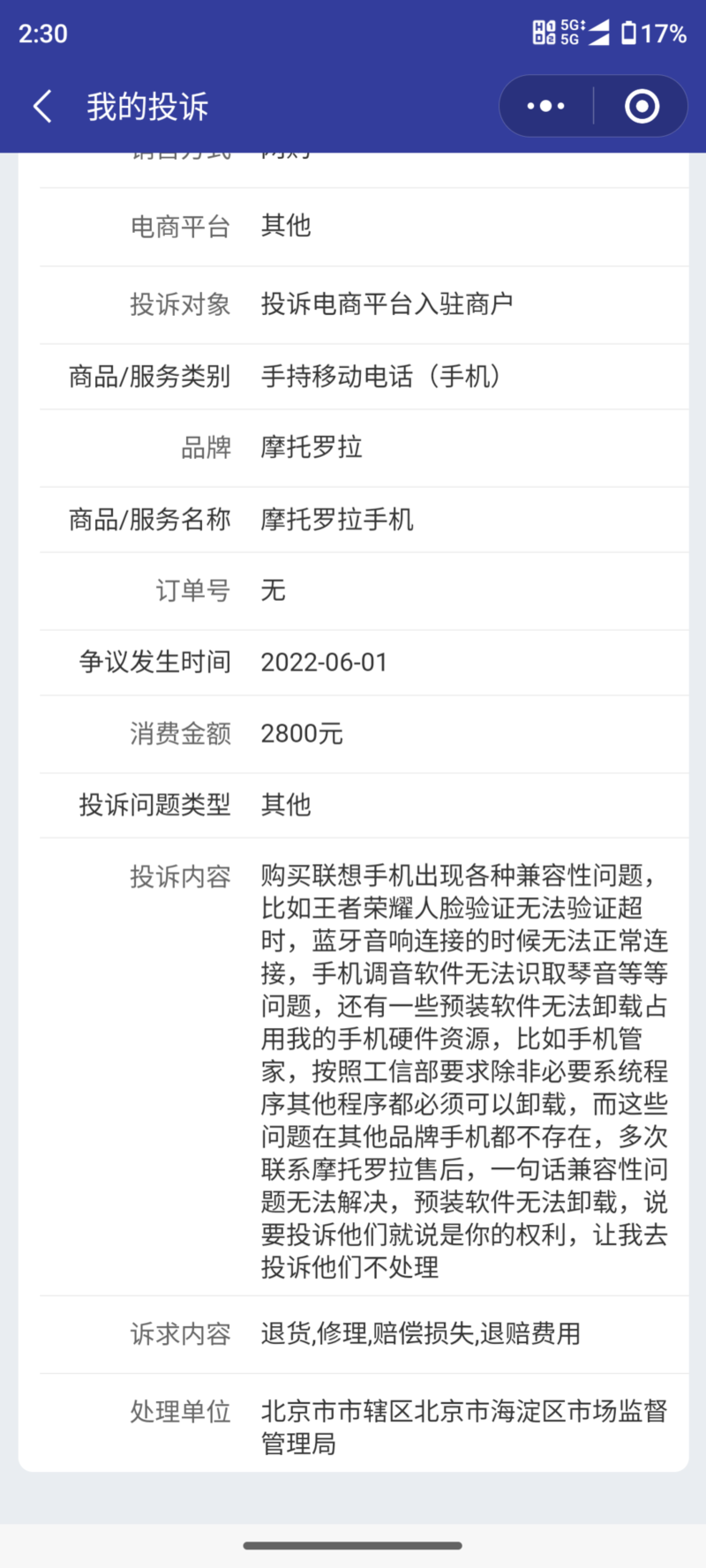Open the mini program more options menu
The width and height of the screenshot is (706, 1568).
pyautogui.click(x=546, y=107)
